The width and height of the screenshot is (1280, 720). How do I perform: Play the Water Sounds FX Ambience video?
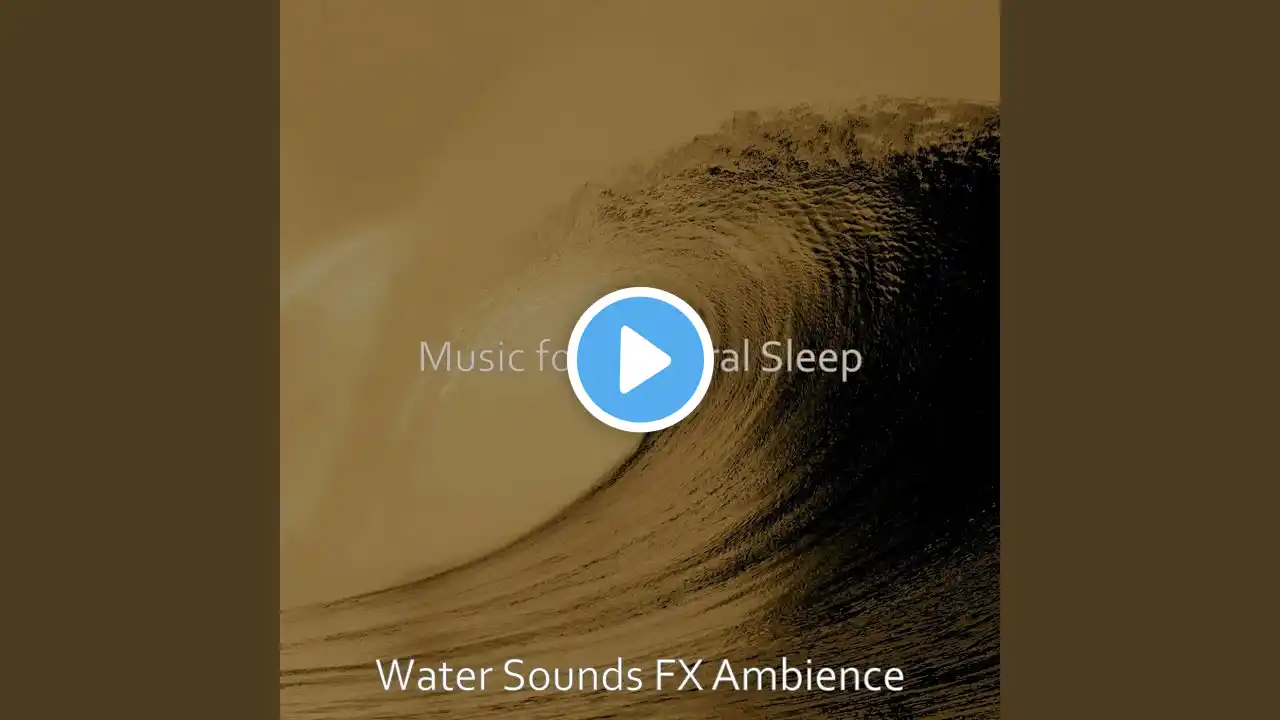click(640, 360)
